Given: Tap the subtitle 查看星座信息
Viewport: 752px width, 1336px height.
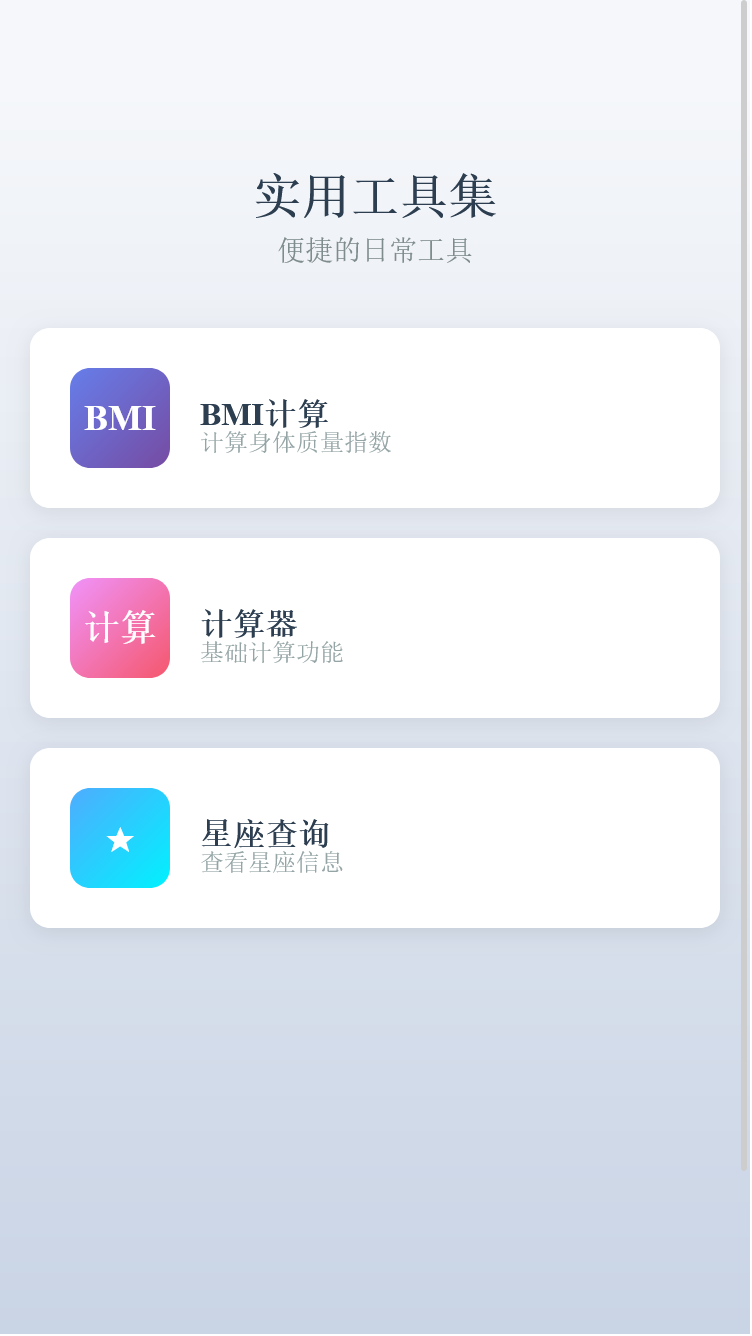Looking at the screenshot, I should point(271,862).
